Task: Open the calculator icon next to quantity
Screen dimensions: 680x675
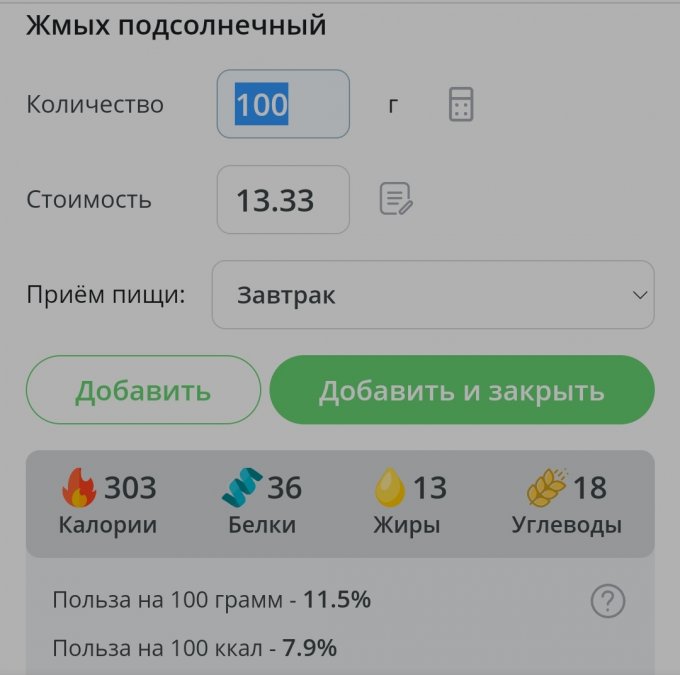Action: click(x=461, y=104)
